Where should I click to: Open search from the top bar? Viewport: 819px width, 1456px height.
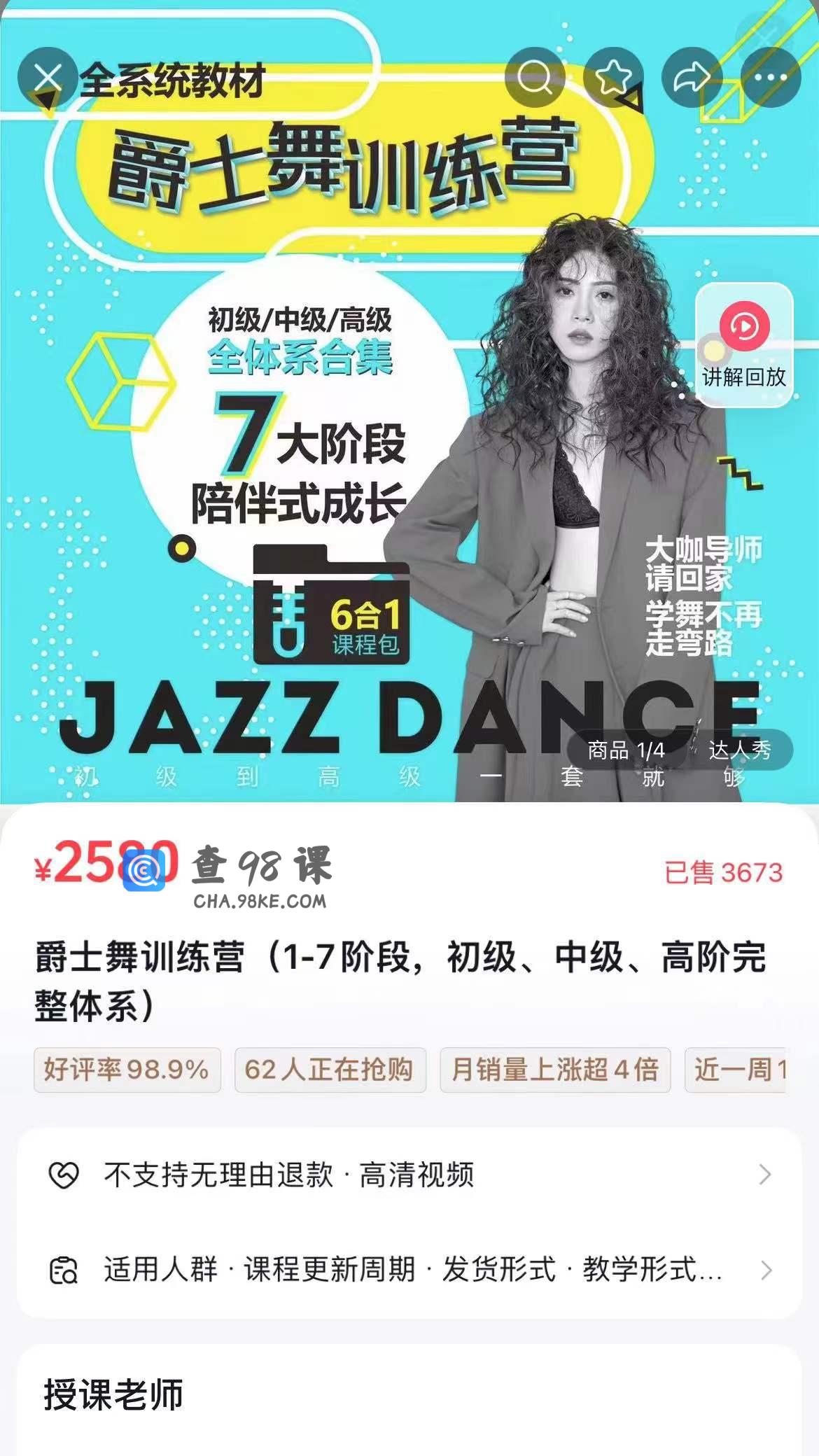coord(535,78)
